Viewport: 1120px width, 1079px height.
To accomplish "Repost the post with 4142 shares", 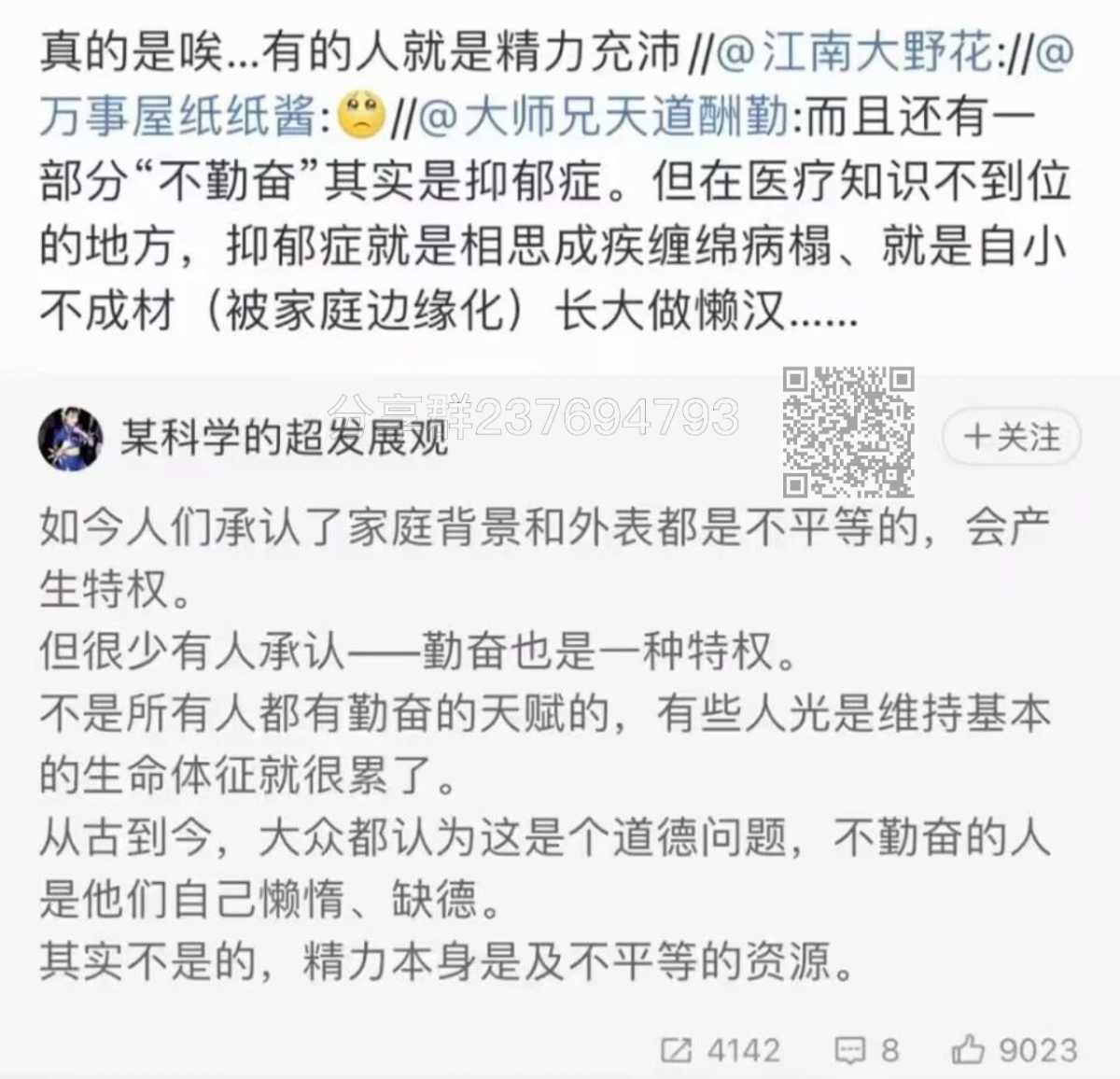I will [x=720, y=1050].
